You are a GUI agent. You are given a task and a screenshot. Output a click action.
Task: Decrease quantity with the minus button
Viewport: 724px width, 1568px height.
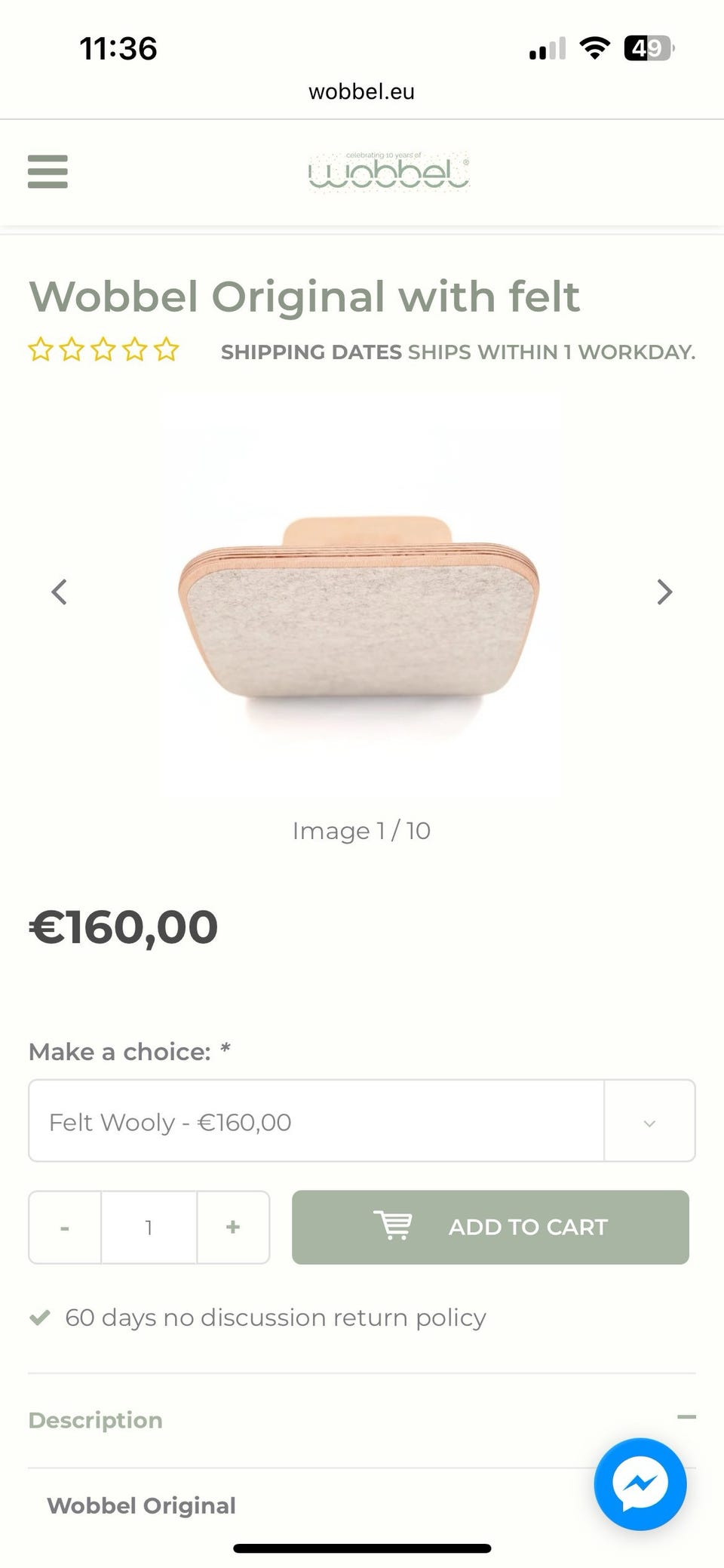65,1228
